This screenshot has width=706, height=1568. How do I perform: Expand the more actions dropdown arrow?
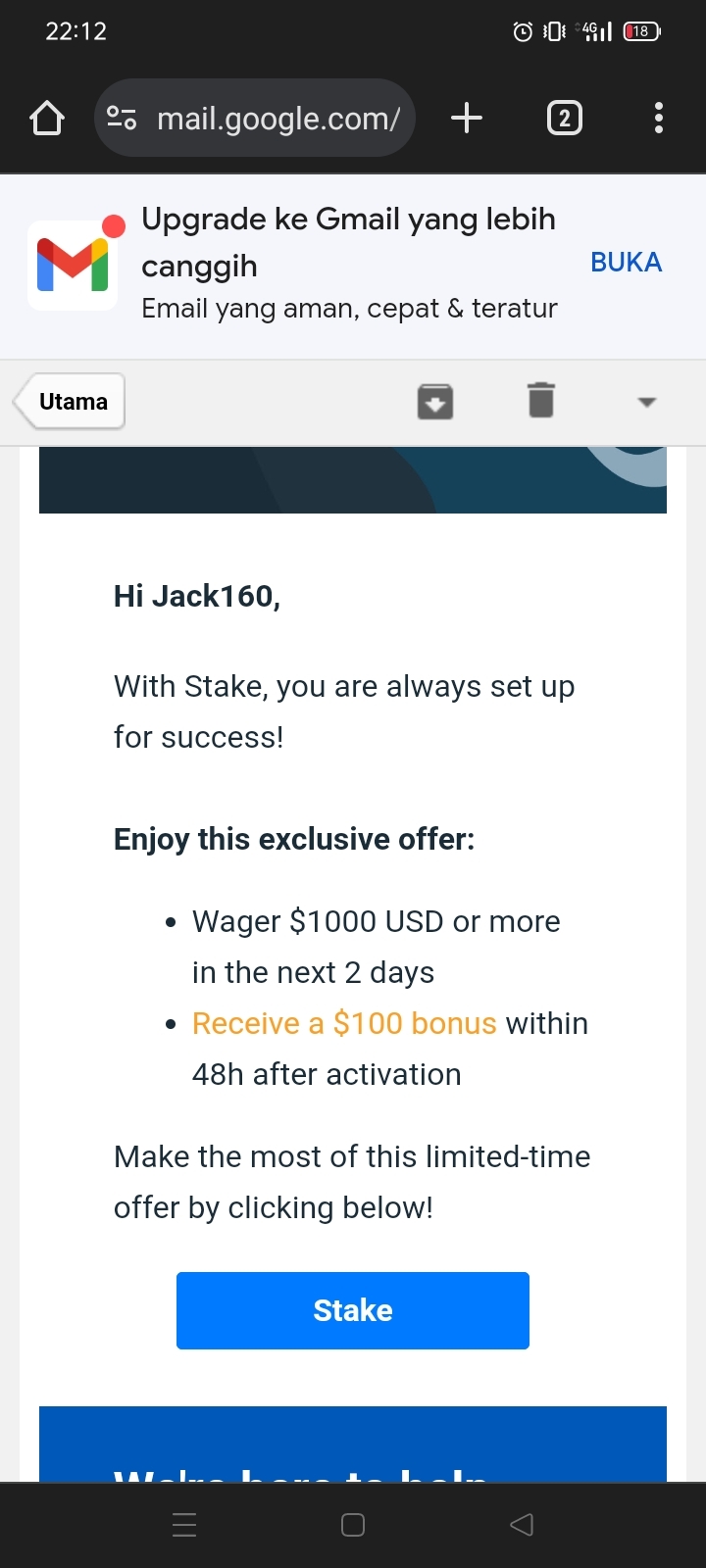pos(646,402)
